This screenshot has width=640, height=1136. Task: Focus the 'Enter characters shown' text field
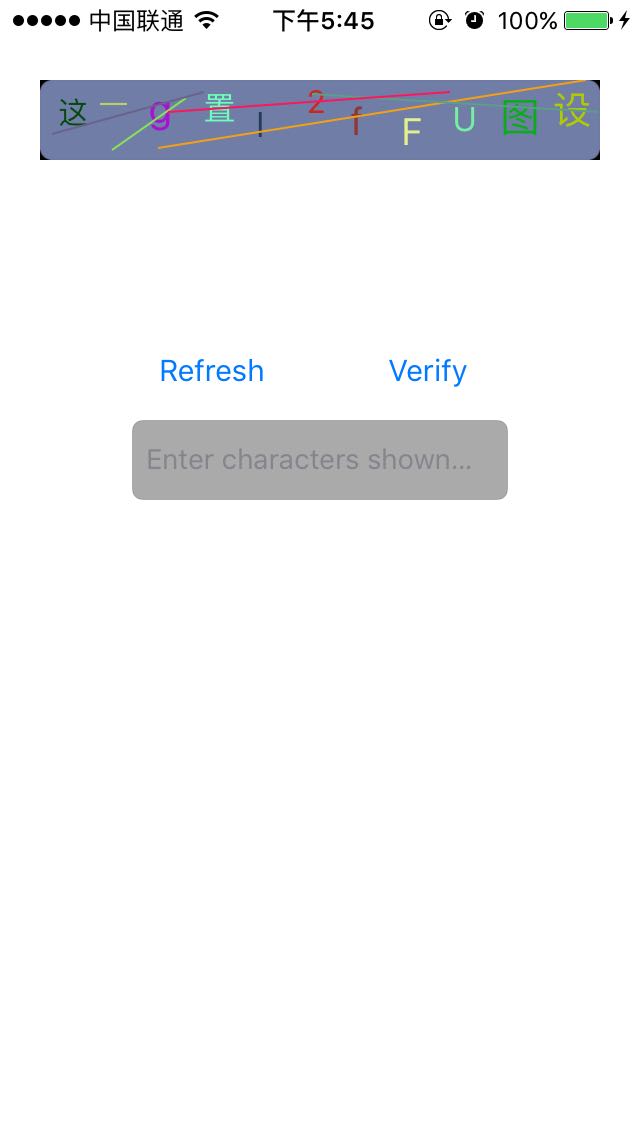pos(320,460)
